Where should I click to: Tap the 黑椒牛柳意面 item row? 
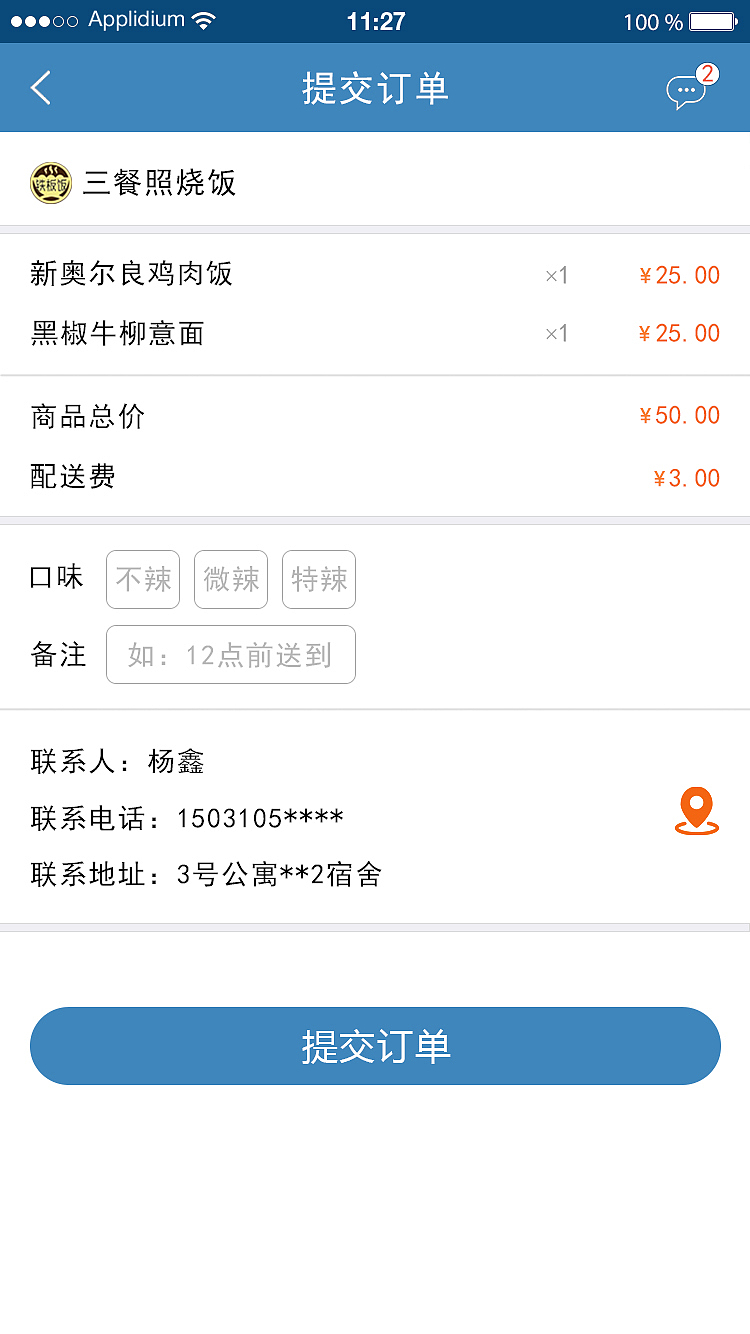pos(375,333)
